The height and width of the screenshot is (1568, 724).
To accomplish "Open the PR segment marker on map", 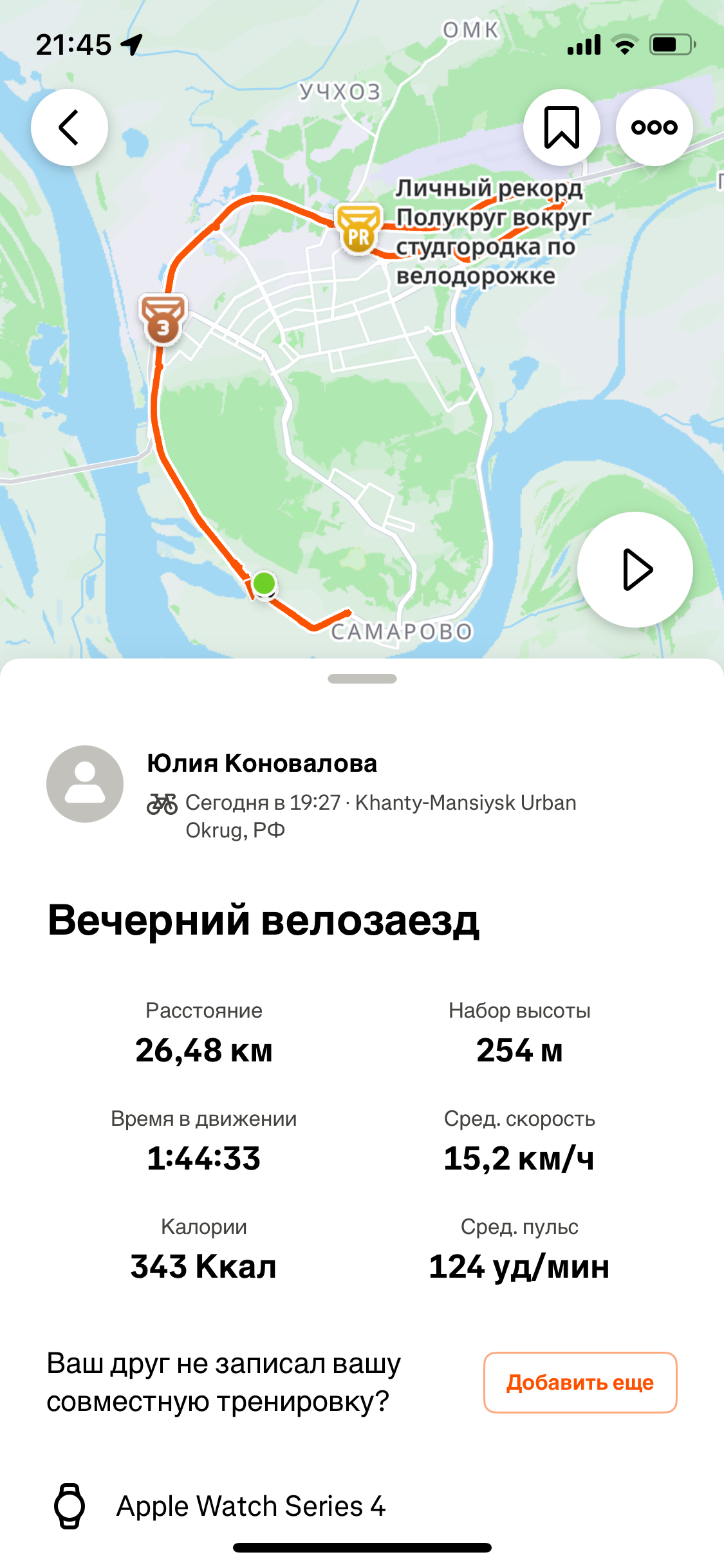I will 358,229.
